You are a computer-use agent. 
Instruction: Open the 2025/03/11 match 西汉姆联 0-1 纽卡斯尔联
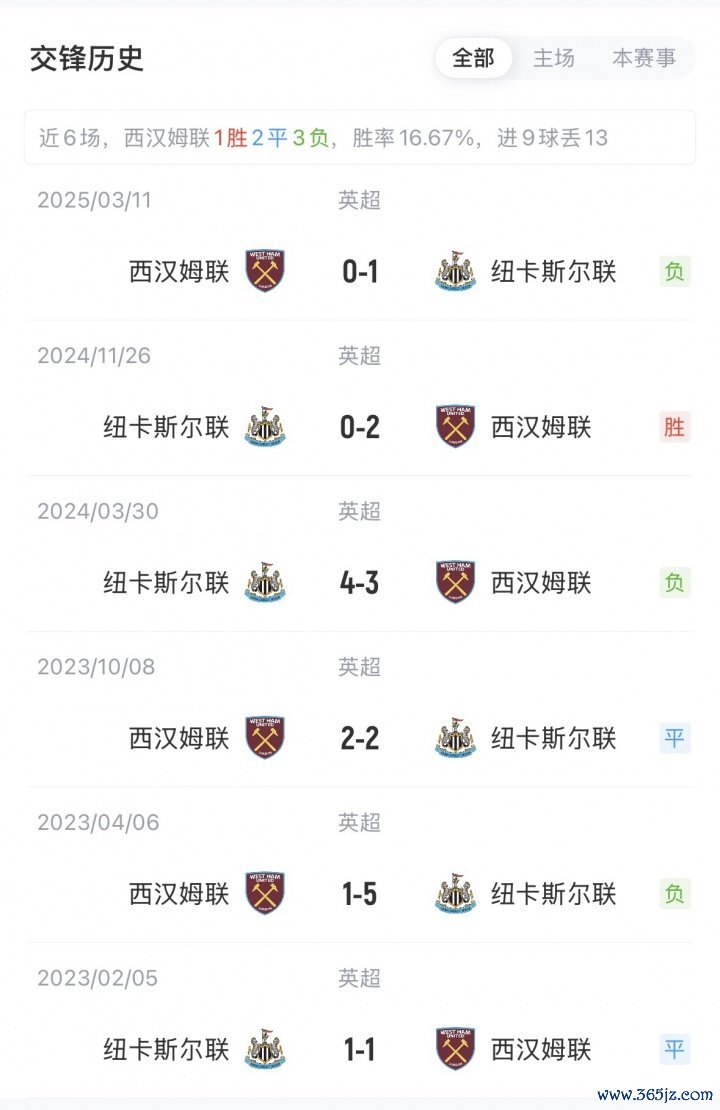pos(360,271)
